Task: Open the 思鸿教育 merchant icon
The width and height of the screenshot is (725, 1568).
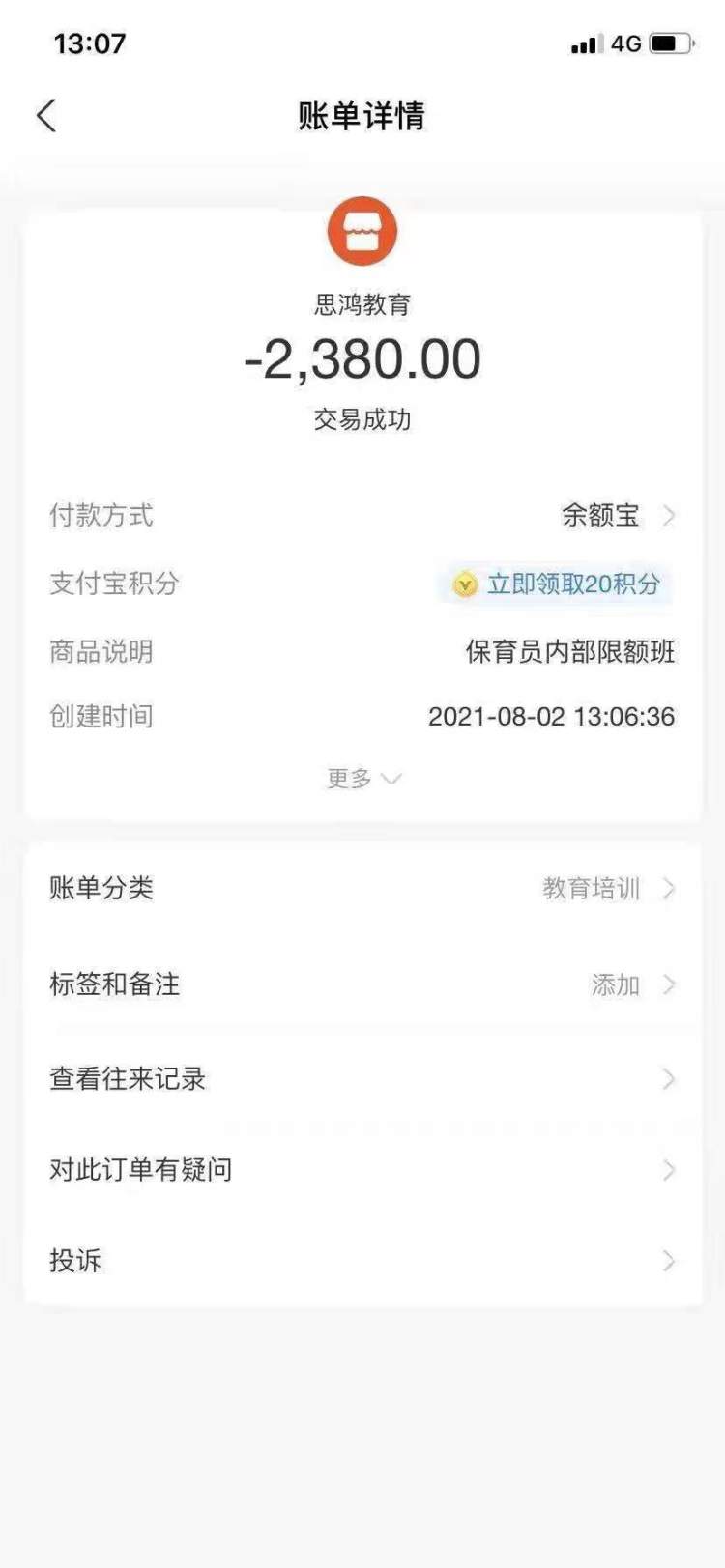Action: [x=362, y=232]
